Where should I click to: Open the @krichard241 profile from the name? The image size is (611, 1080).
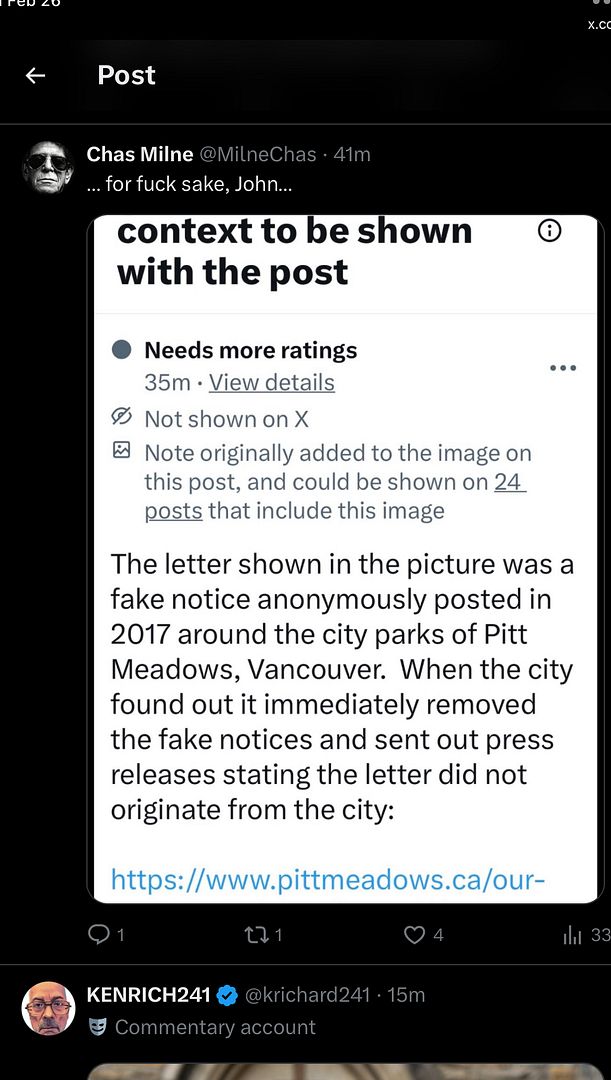[x=148, y=995]
